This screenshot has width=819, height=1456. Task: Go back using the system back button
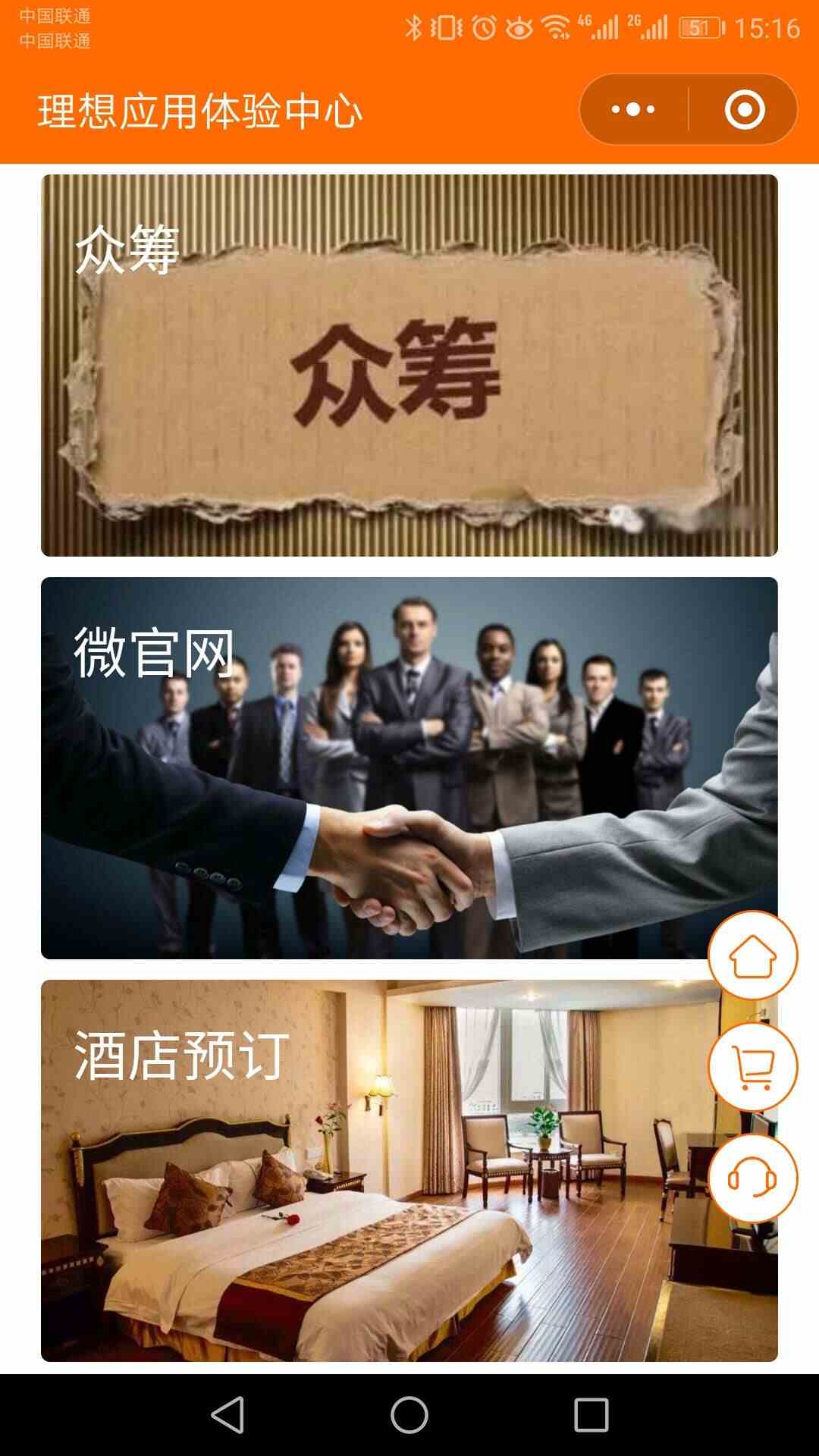click(x=227, y=1415)
